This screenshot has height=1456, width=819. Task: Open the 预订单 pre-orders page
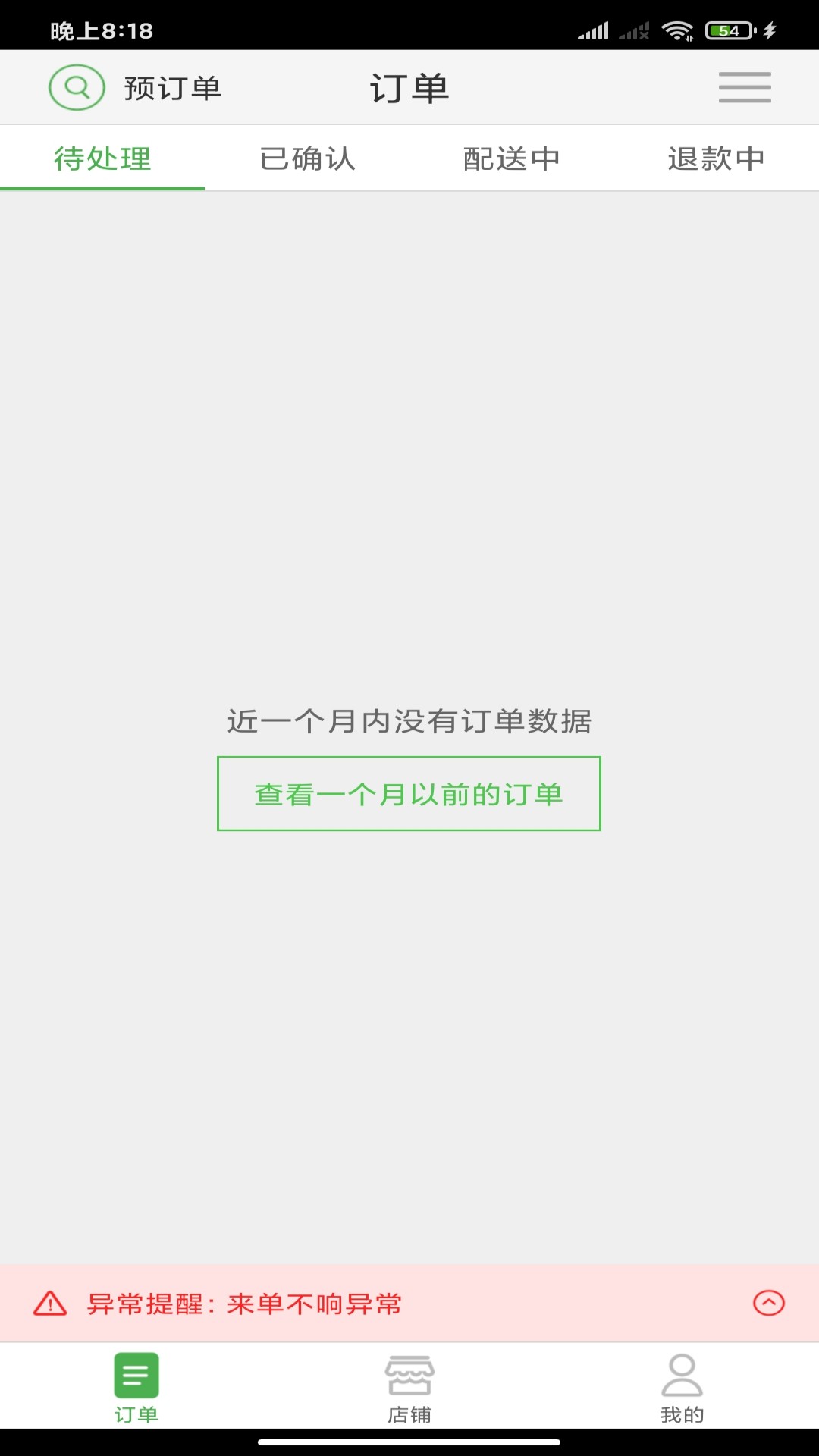pos(173,88)
